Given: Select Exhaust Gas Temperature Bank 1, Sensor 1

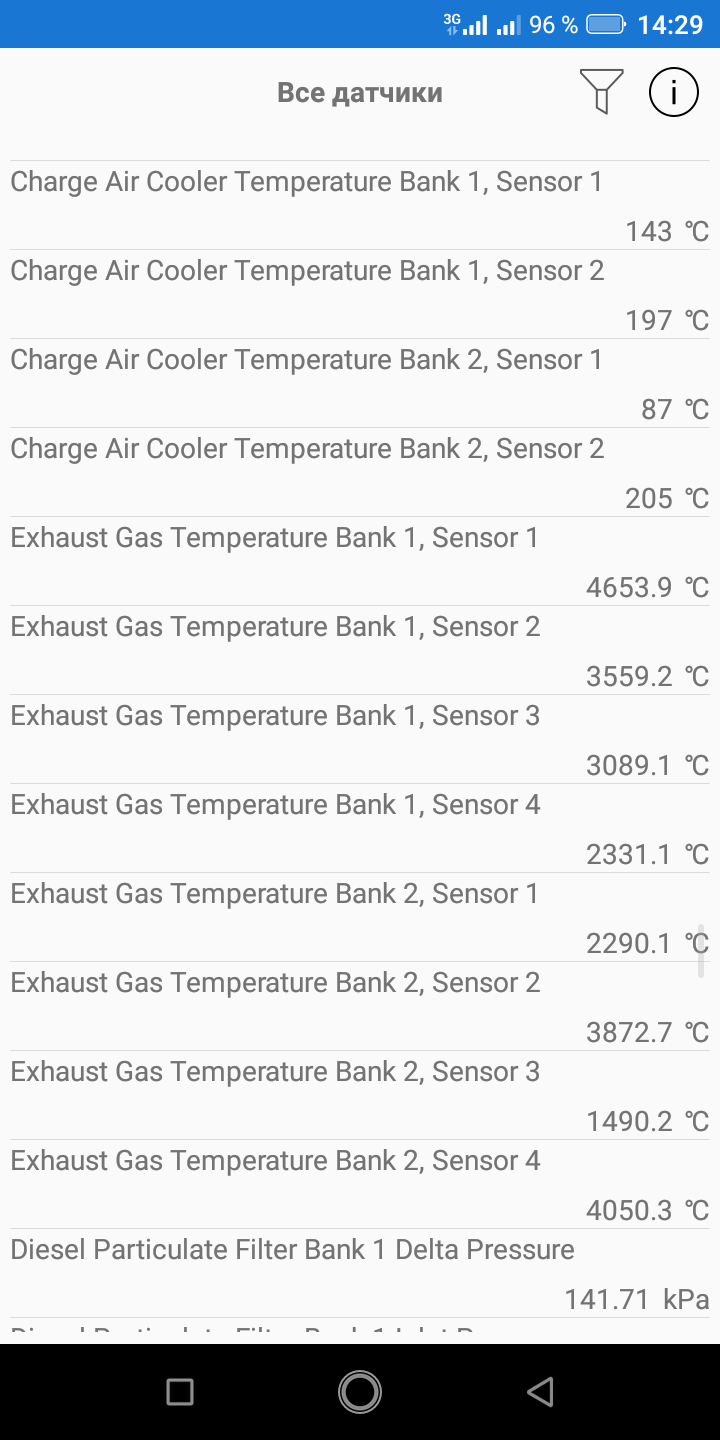Looking at the screenshot, I should [x=360, y=561].
